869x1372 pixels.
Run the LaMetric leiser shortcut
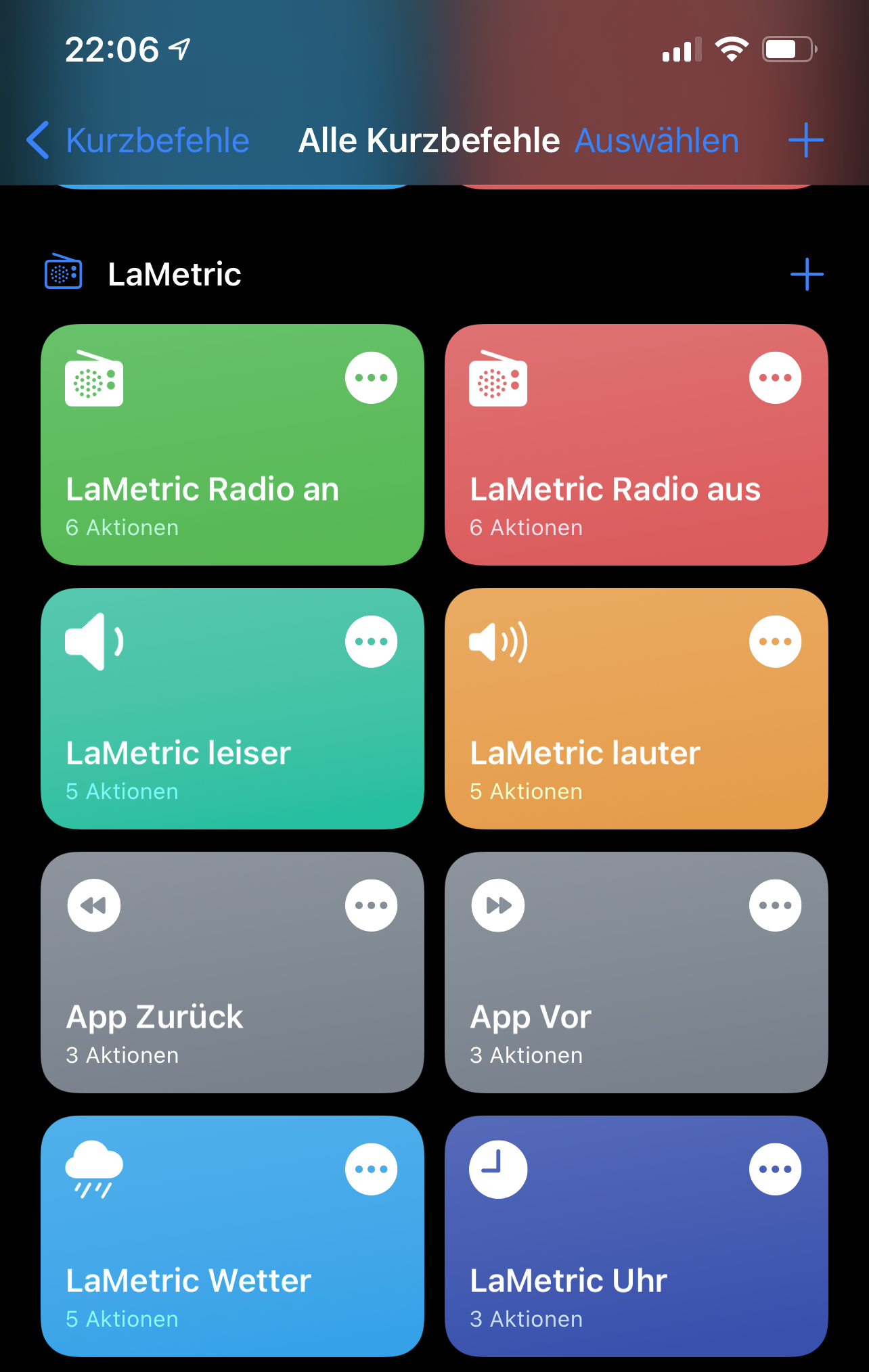(x=203, y=737)
